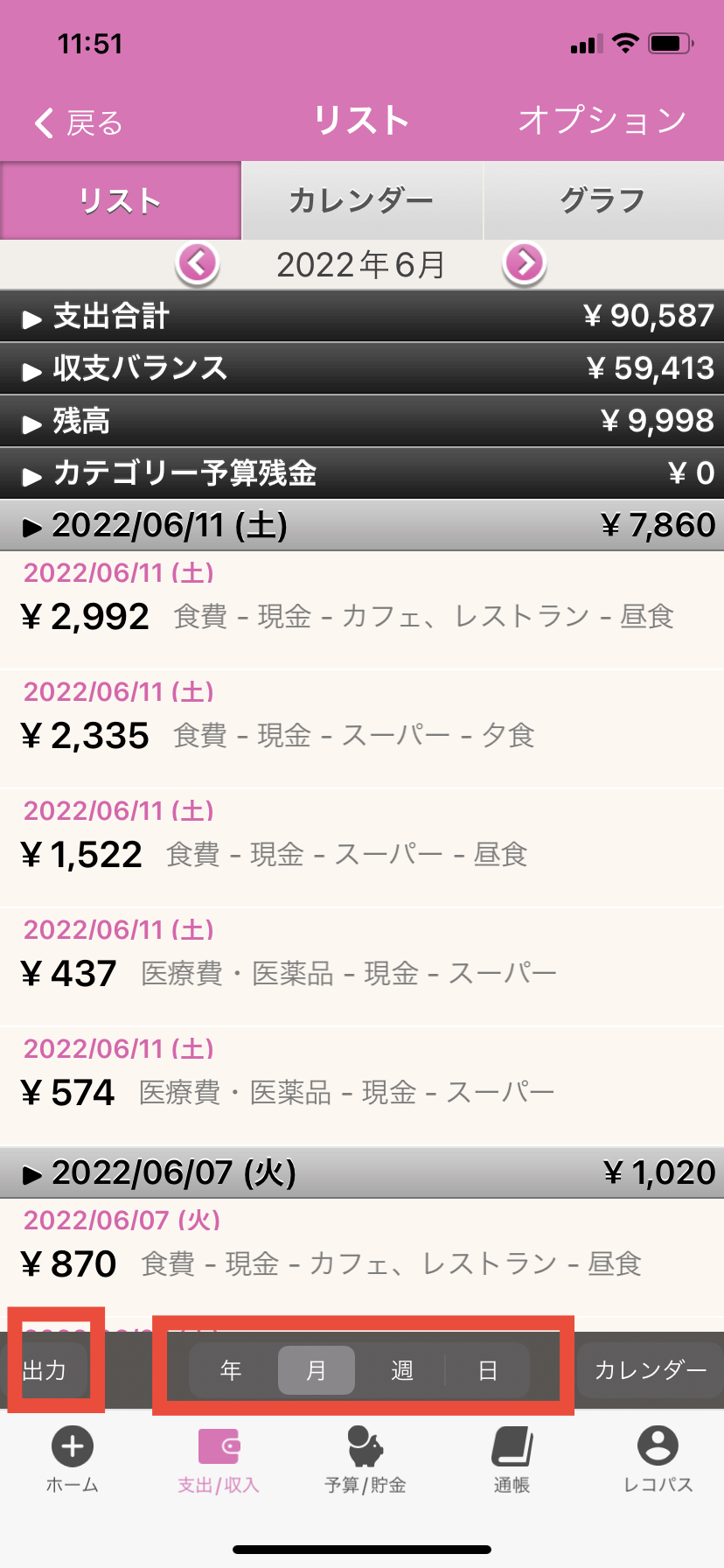
Task: Switch to the グラフ tab
Action: (x=602, y=200)
